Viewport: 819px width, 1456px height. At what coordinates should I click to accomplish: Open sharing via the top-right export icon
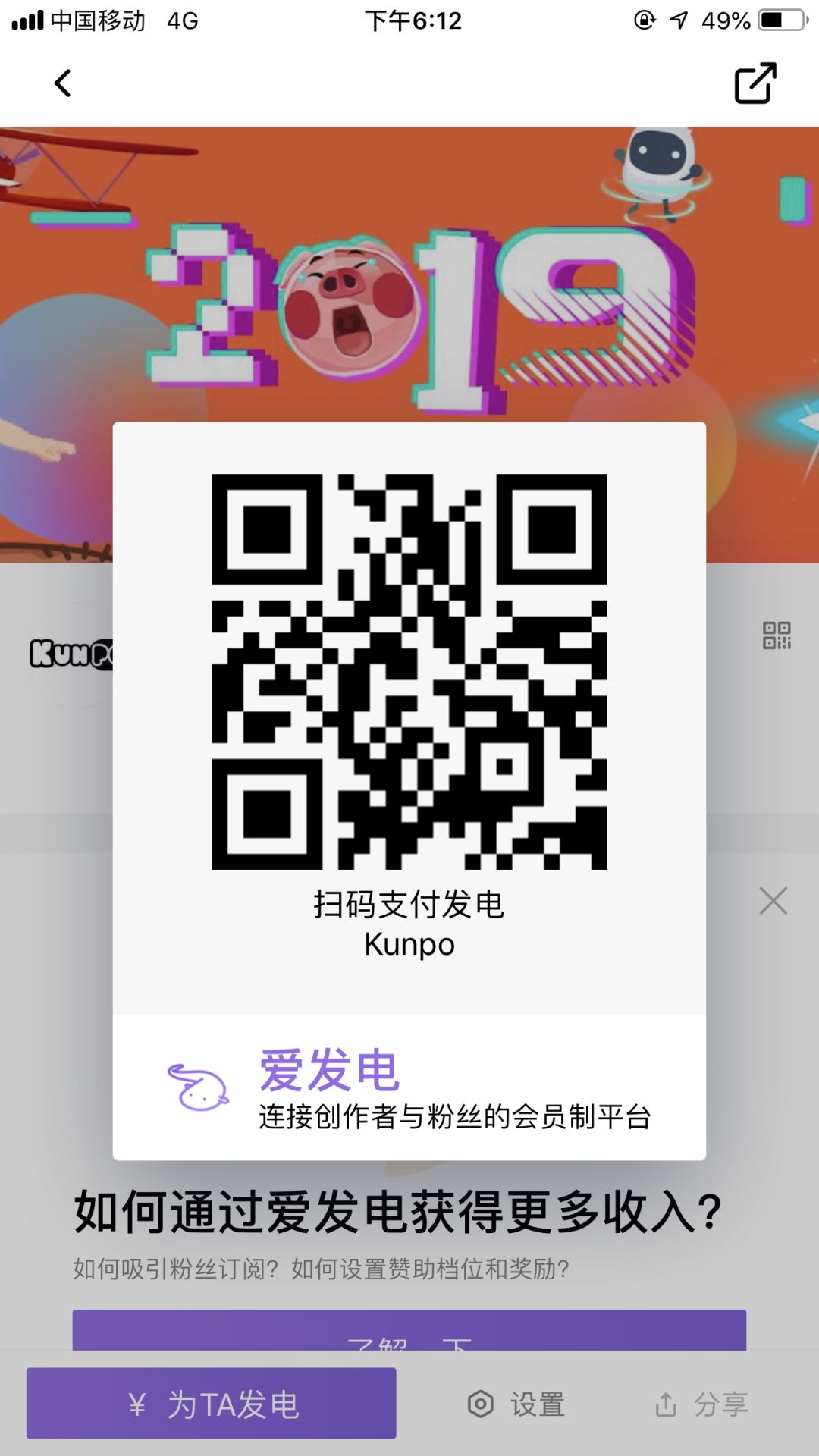(755, 83)
